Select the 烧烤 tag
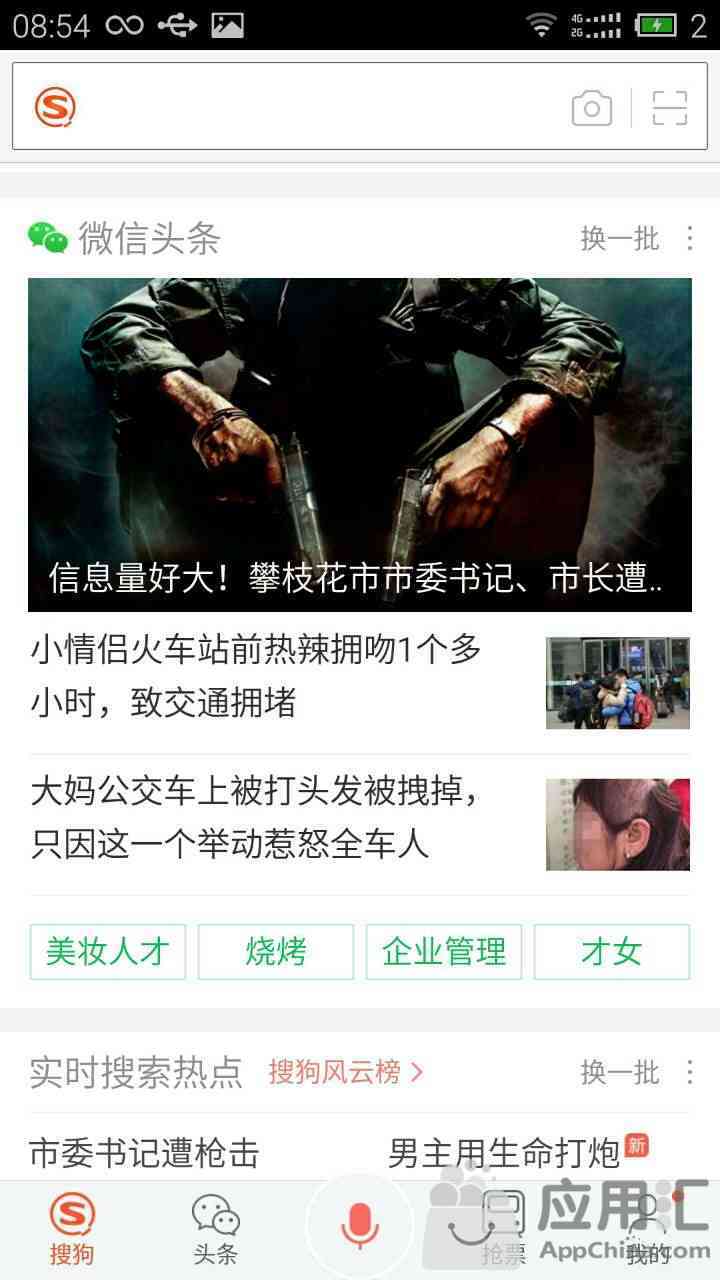The width and height of the screenshot is (720, 1280). pyautogui.click(x=276, y=951)
